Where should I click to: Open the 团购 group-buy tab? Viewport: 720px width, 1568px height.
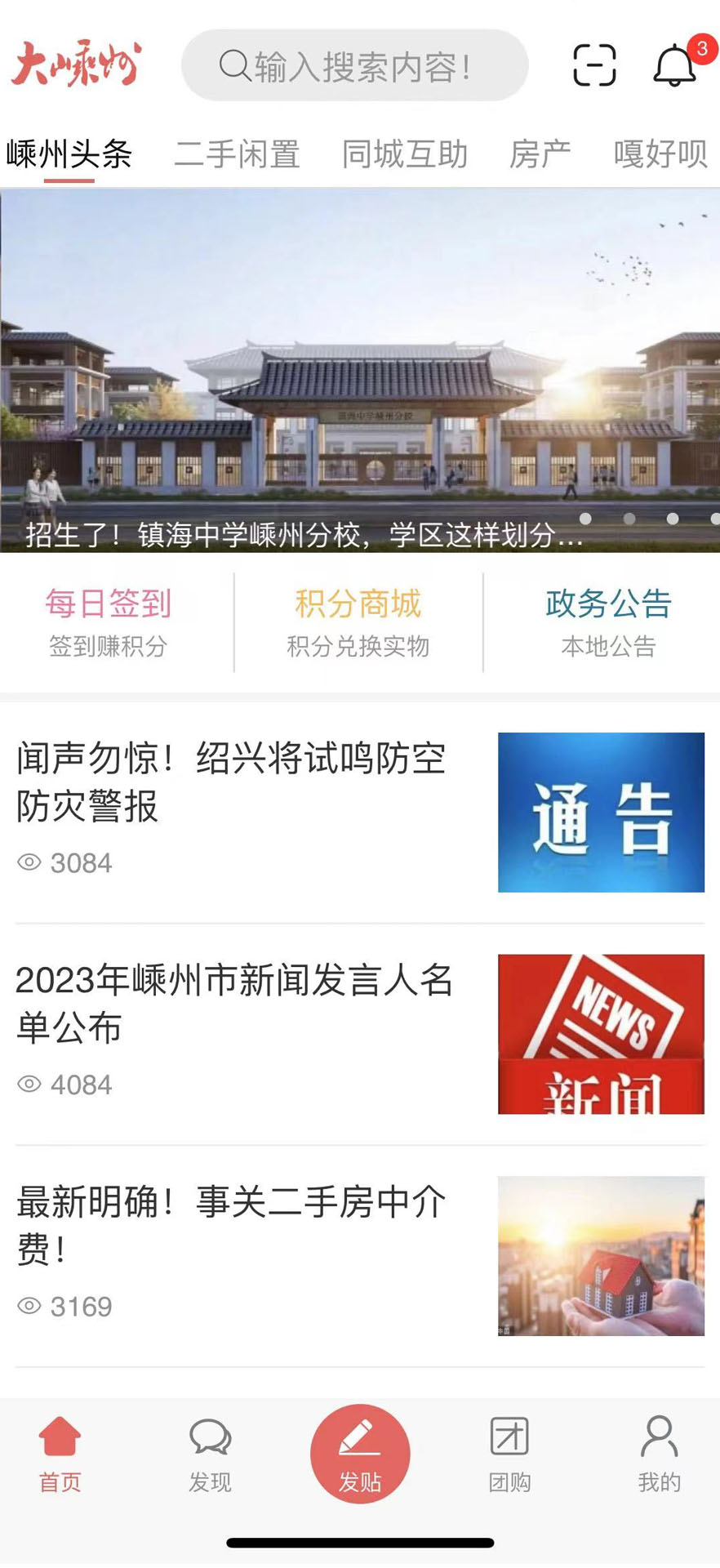(x=509, y=1455)
